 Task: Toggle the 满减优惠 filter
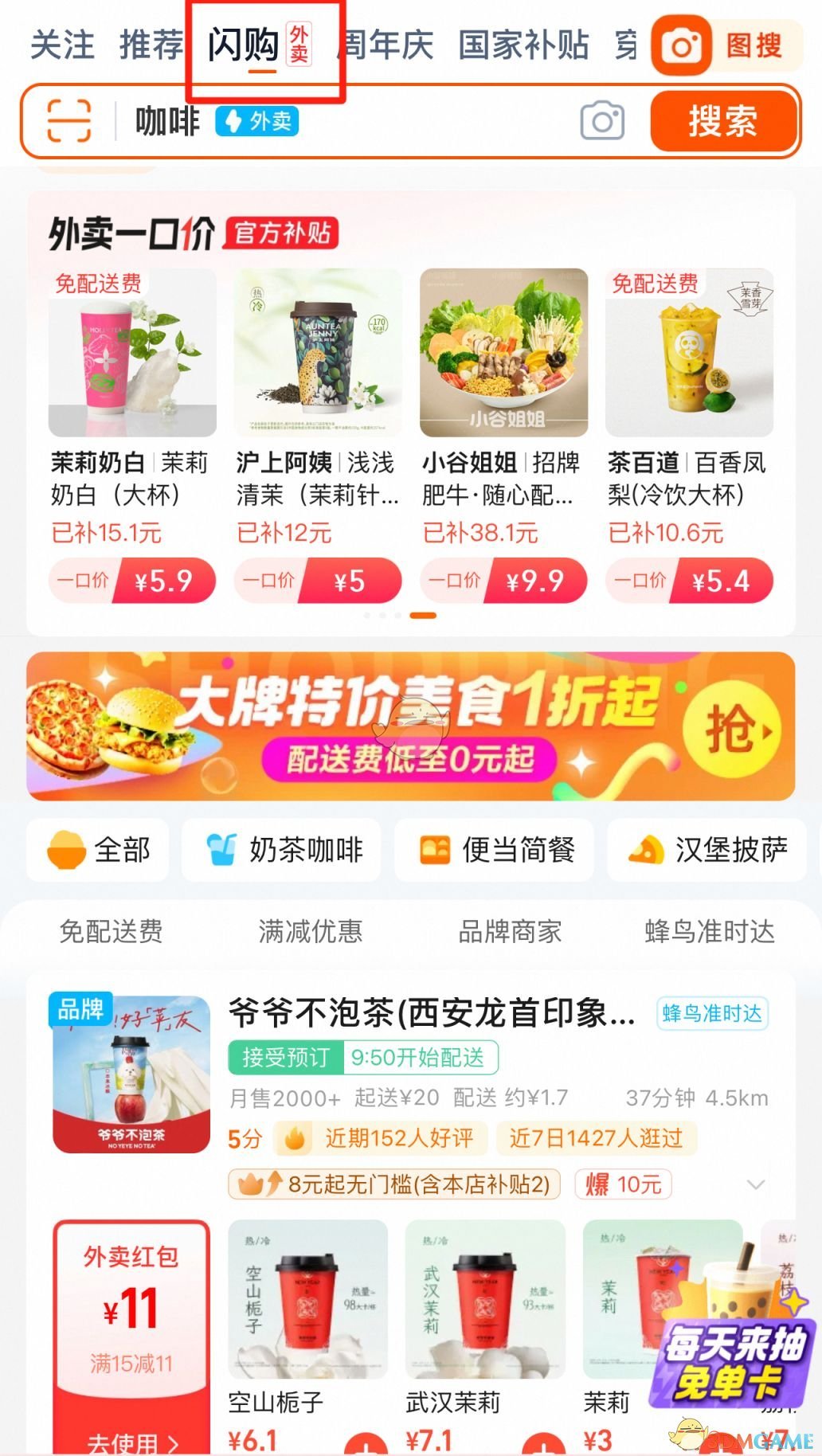pyautogui.click(x=311, y=932)
